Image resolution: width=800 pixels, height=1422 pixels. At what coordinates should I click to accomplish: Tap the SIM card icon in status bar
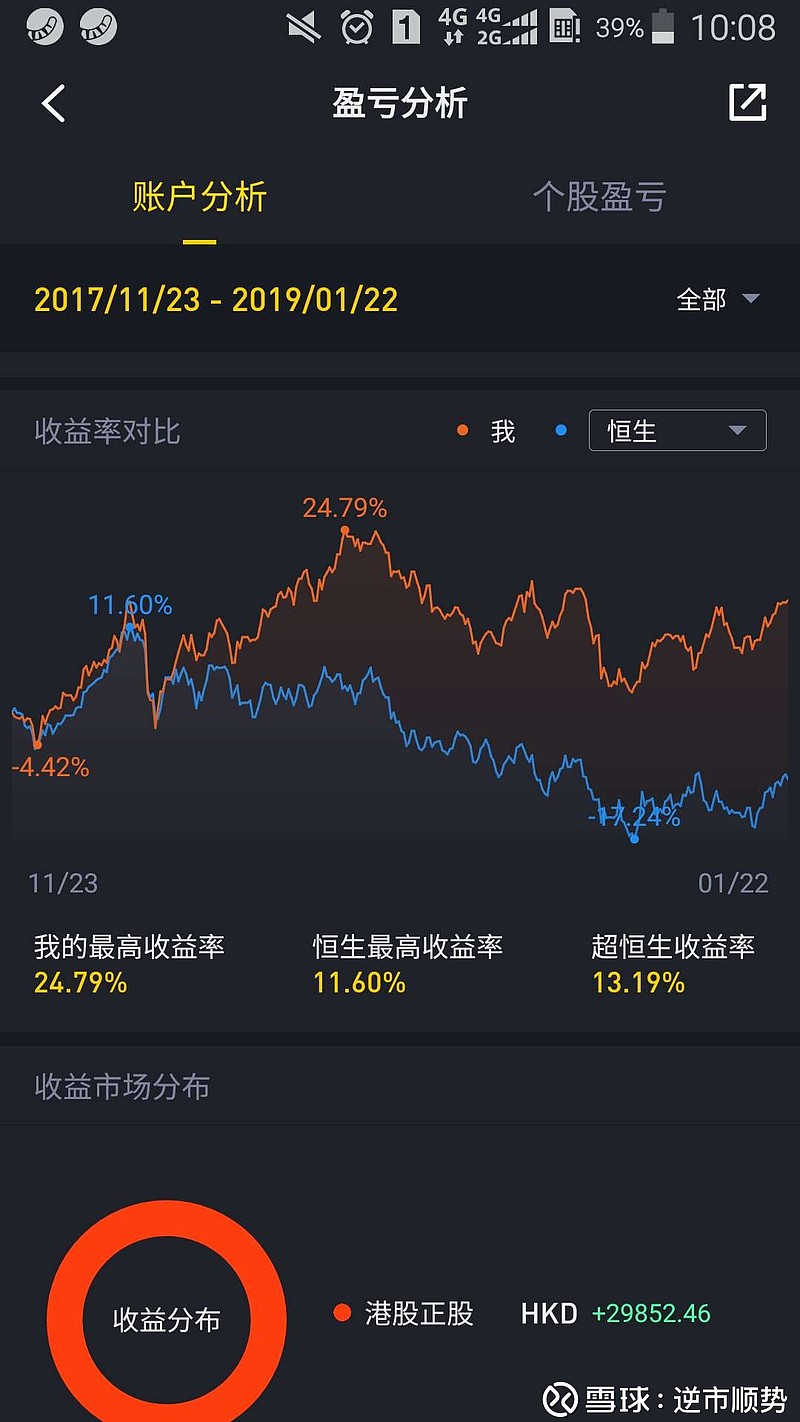pos(563,27)
